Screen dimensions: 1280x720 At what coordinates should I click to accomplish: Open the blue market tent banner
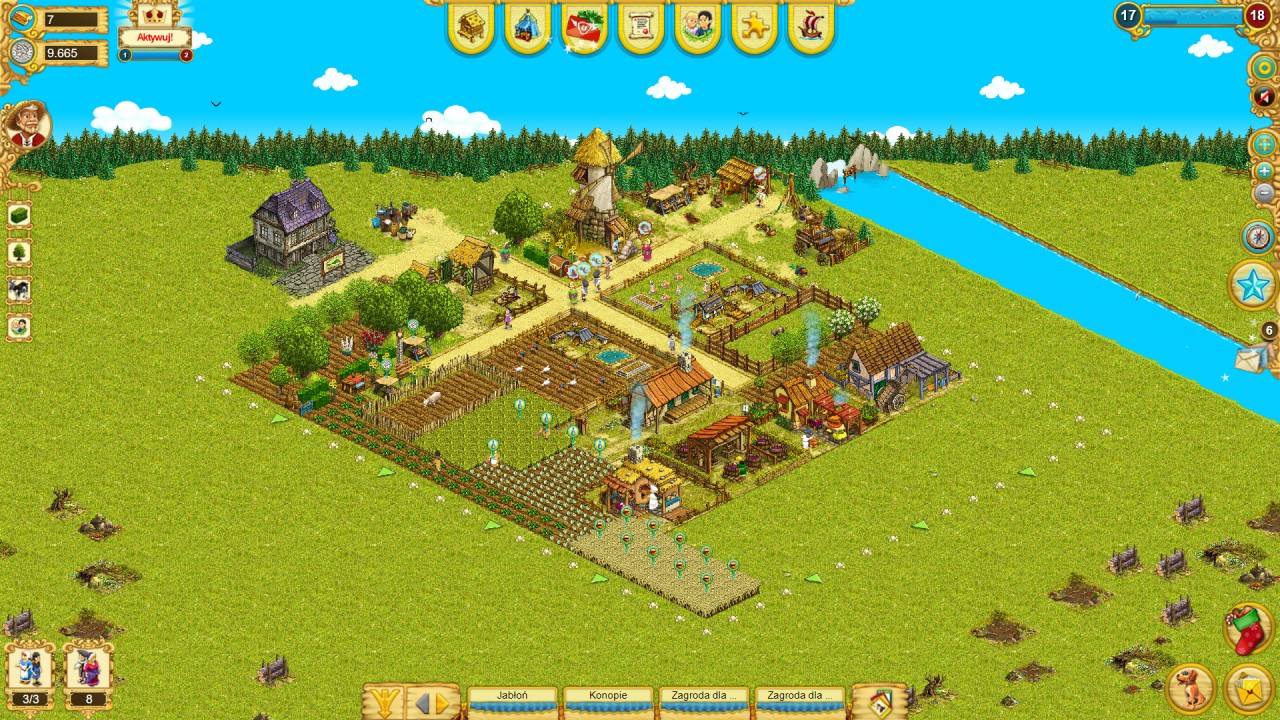[527, 27]
